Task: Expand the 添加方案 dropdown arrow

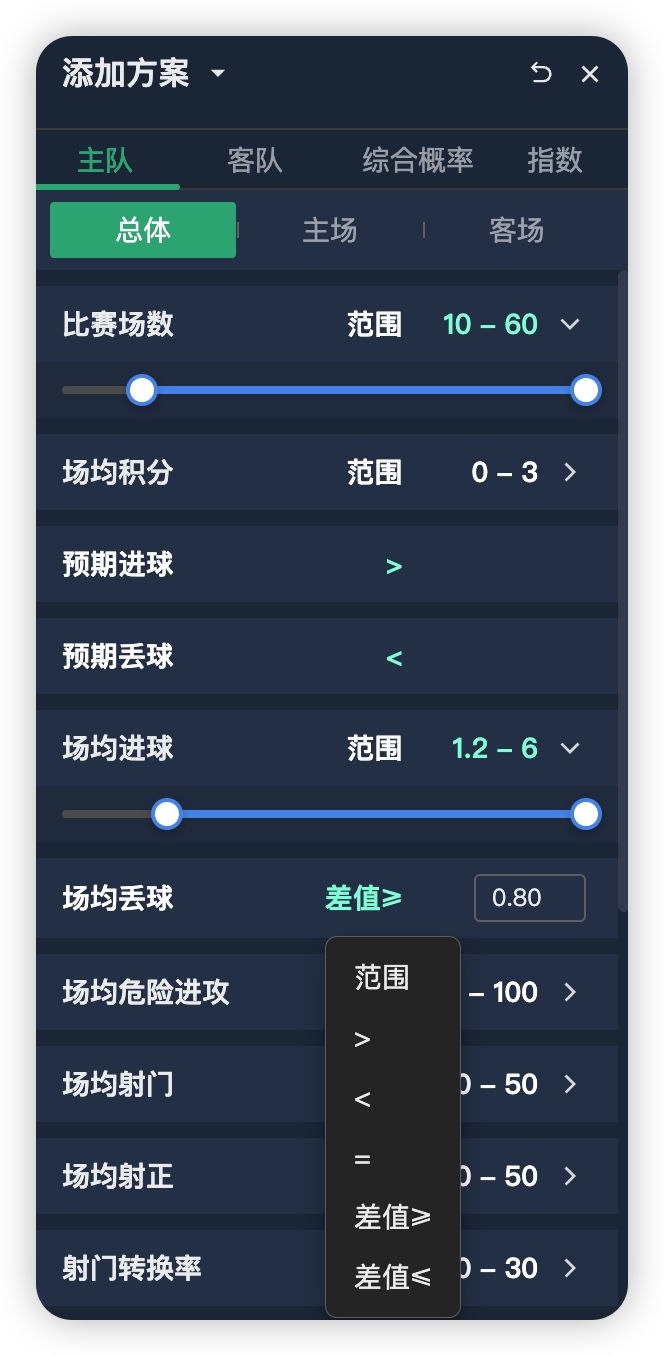Action: click(x=218, y=74)
